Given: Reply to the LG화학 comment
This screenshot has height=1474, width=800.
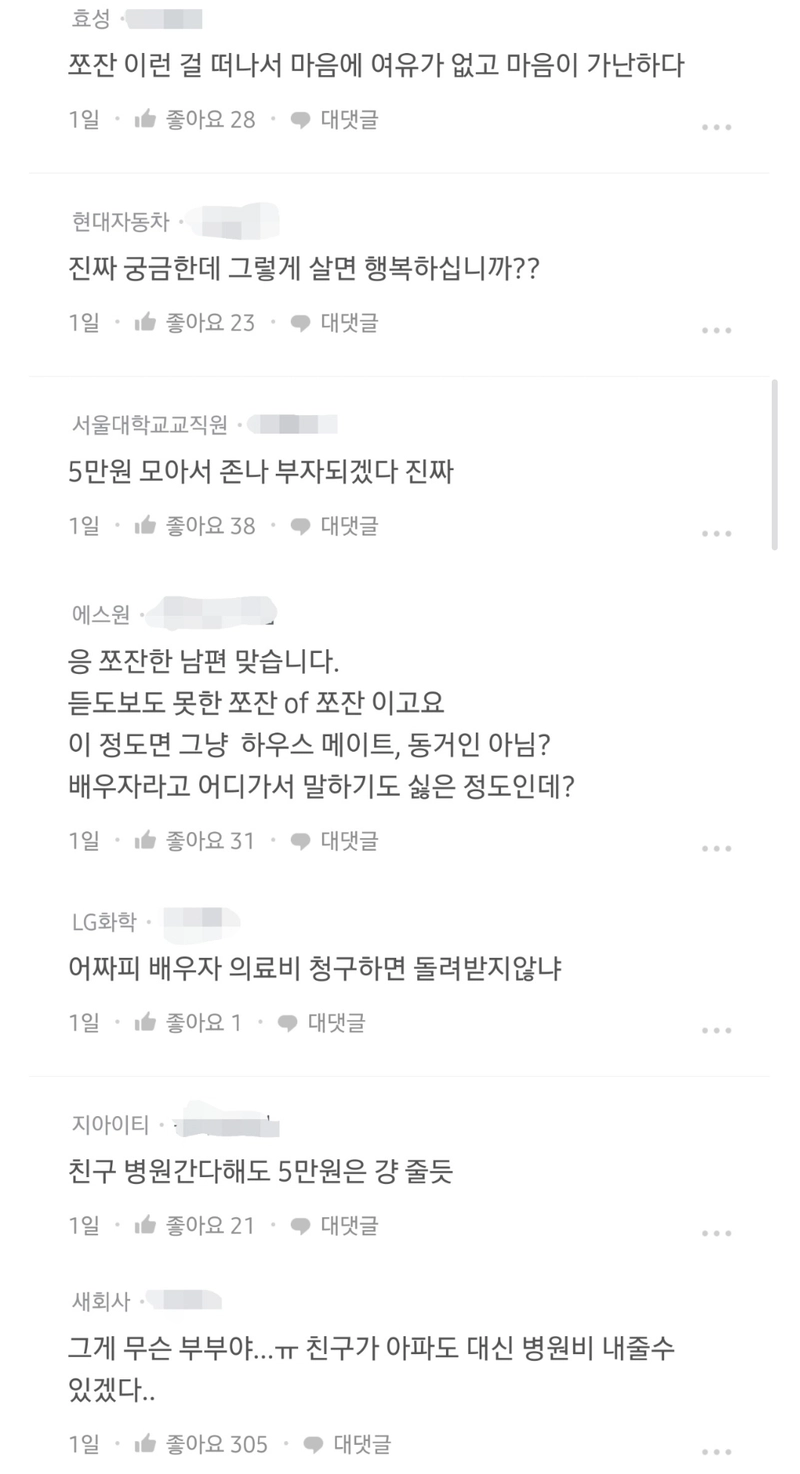Looking at the screenshot, I should coord(321,1023).
